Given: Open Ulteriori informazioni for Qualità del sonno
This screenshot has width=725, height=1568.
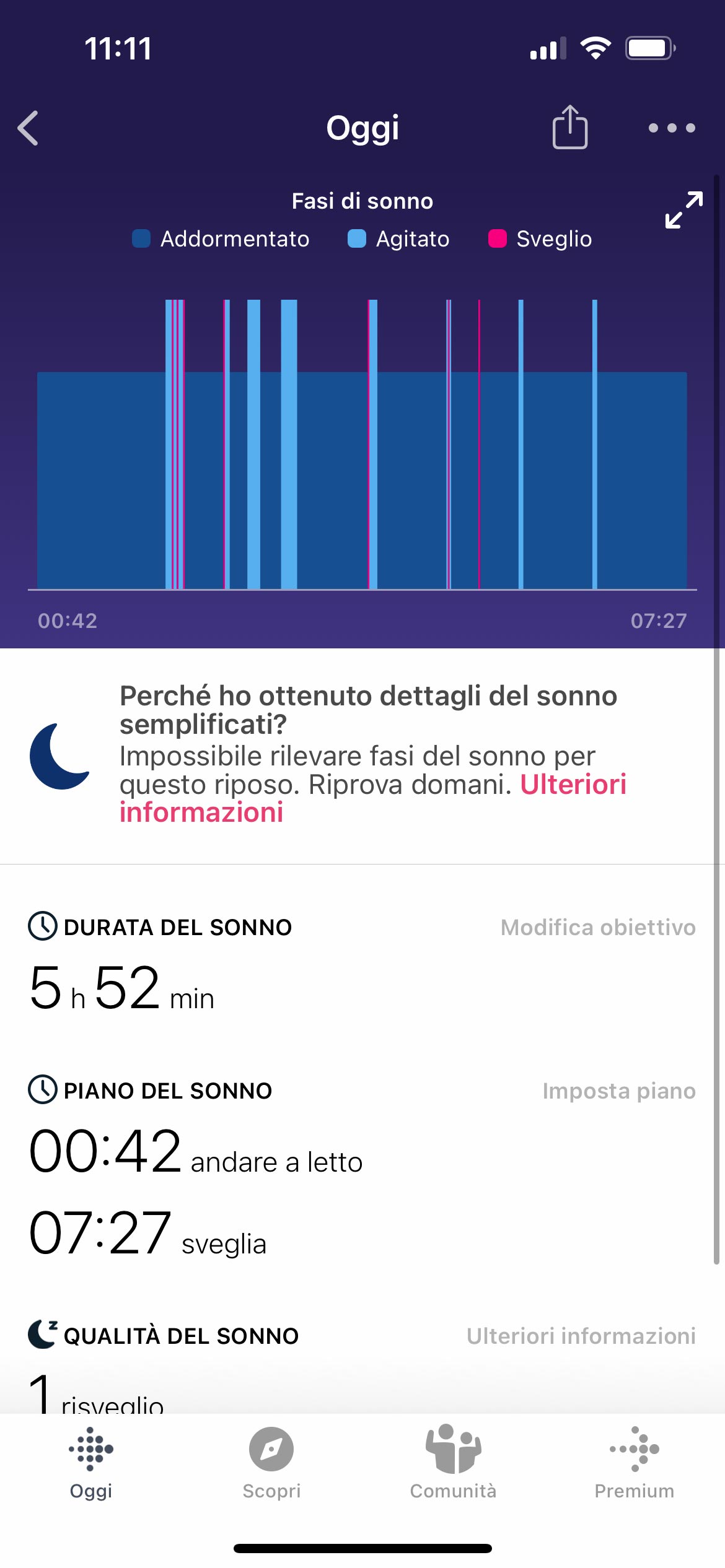Looking at the screenshot, I should (x=581, y=1336).
